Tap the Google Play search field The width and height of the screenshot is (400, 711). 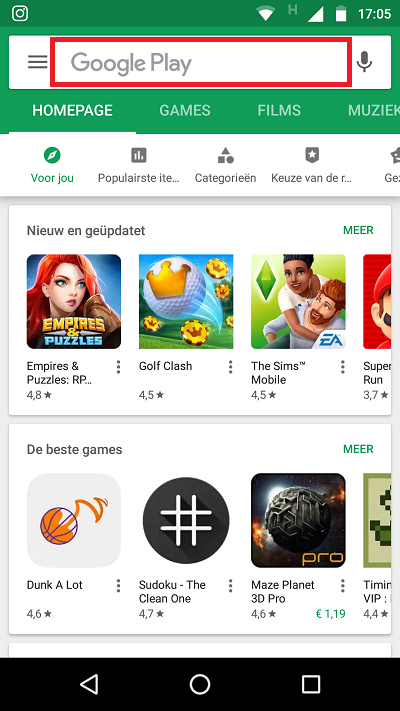click(200, 62)
